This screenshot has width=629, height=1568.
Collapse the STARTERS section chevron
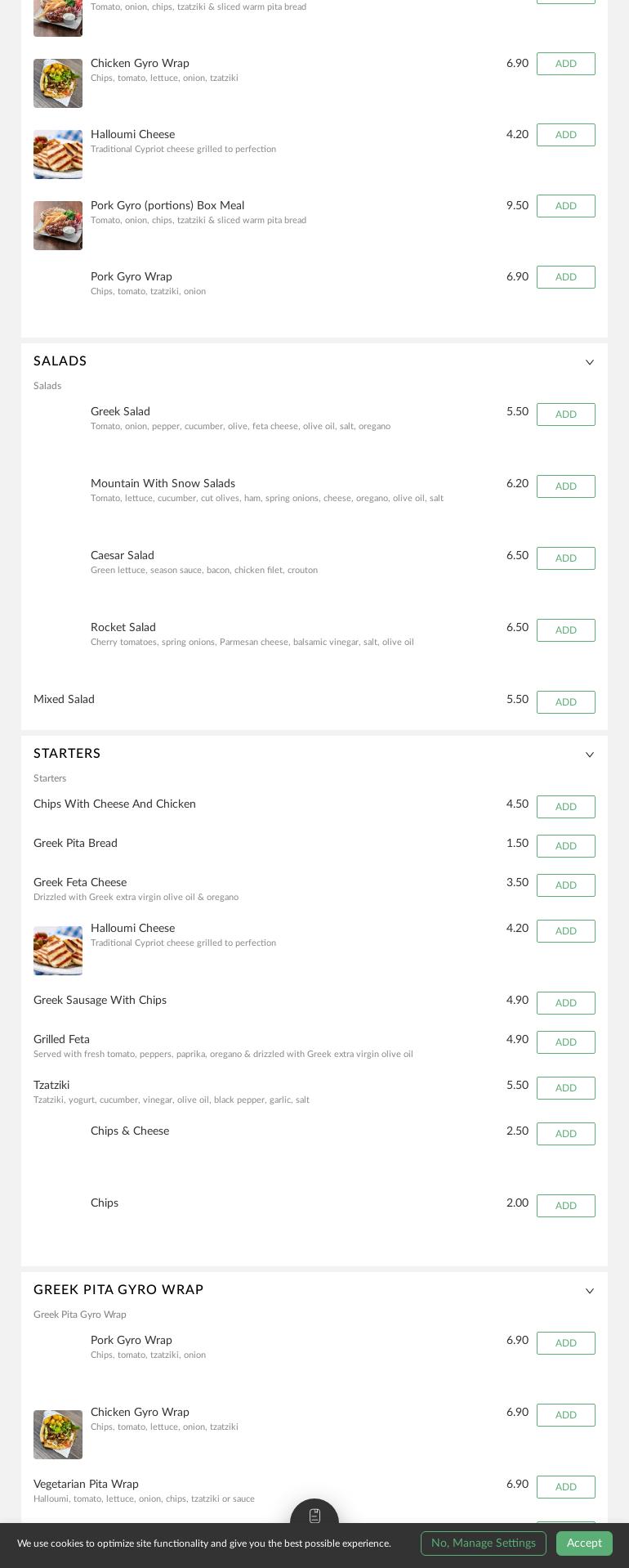point(590,755)
